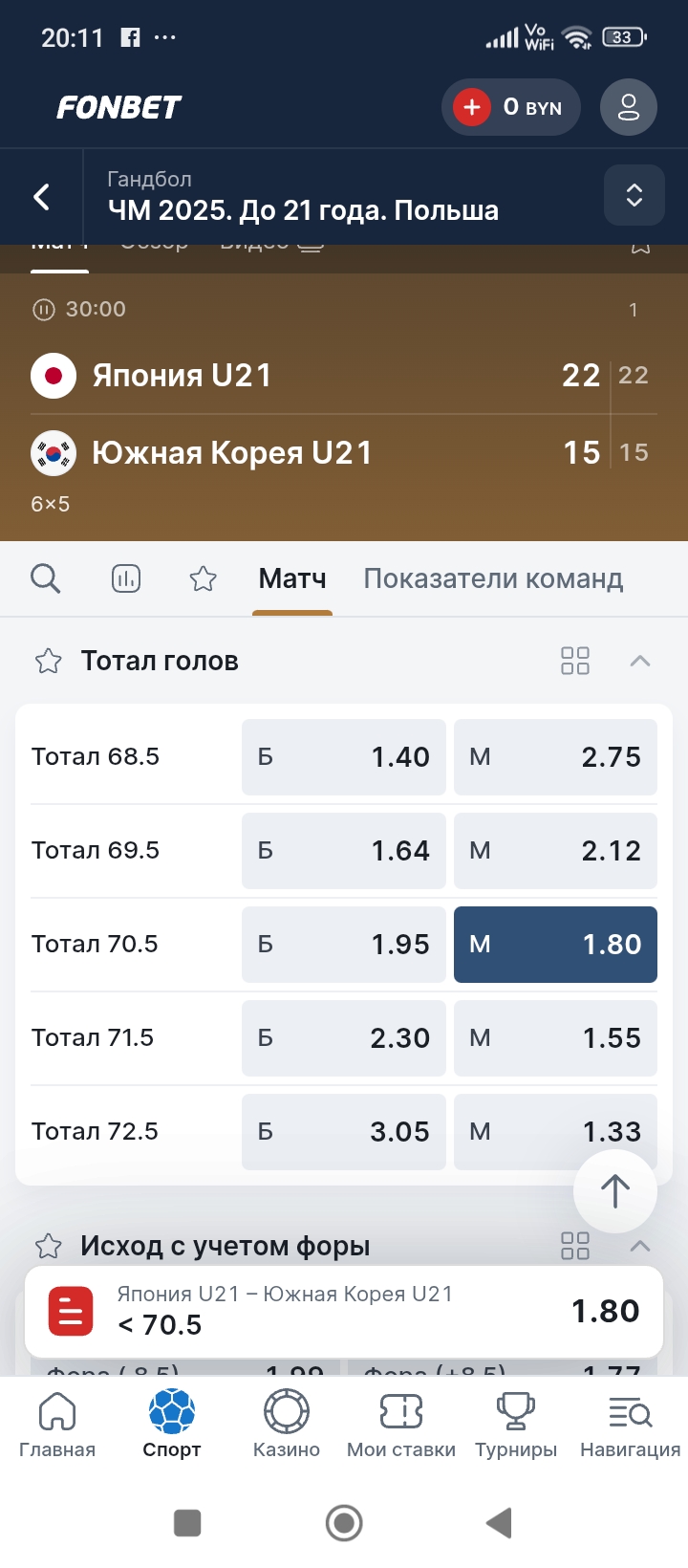This screenshot has height=1568, width=688.
Task: Select the Матч tab
Action: tap(291, 578)
